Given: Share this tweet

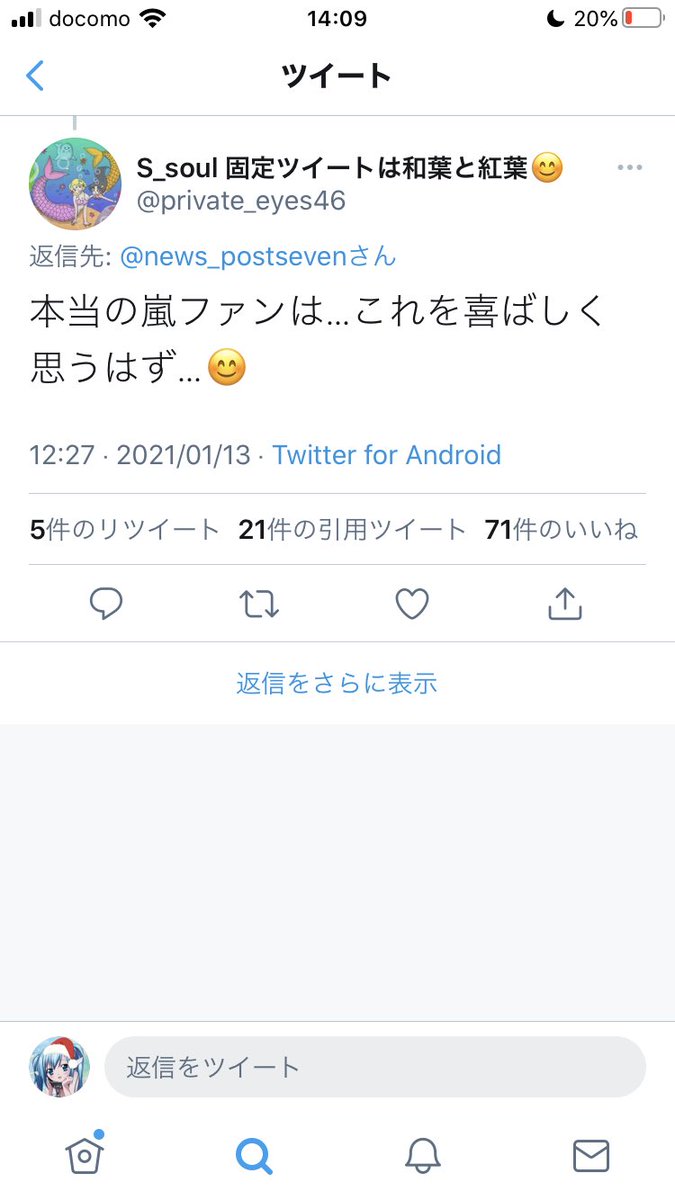Looking at the screenshot, I should pos(565,603).
